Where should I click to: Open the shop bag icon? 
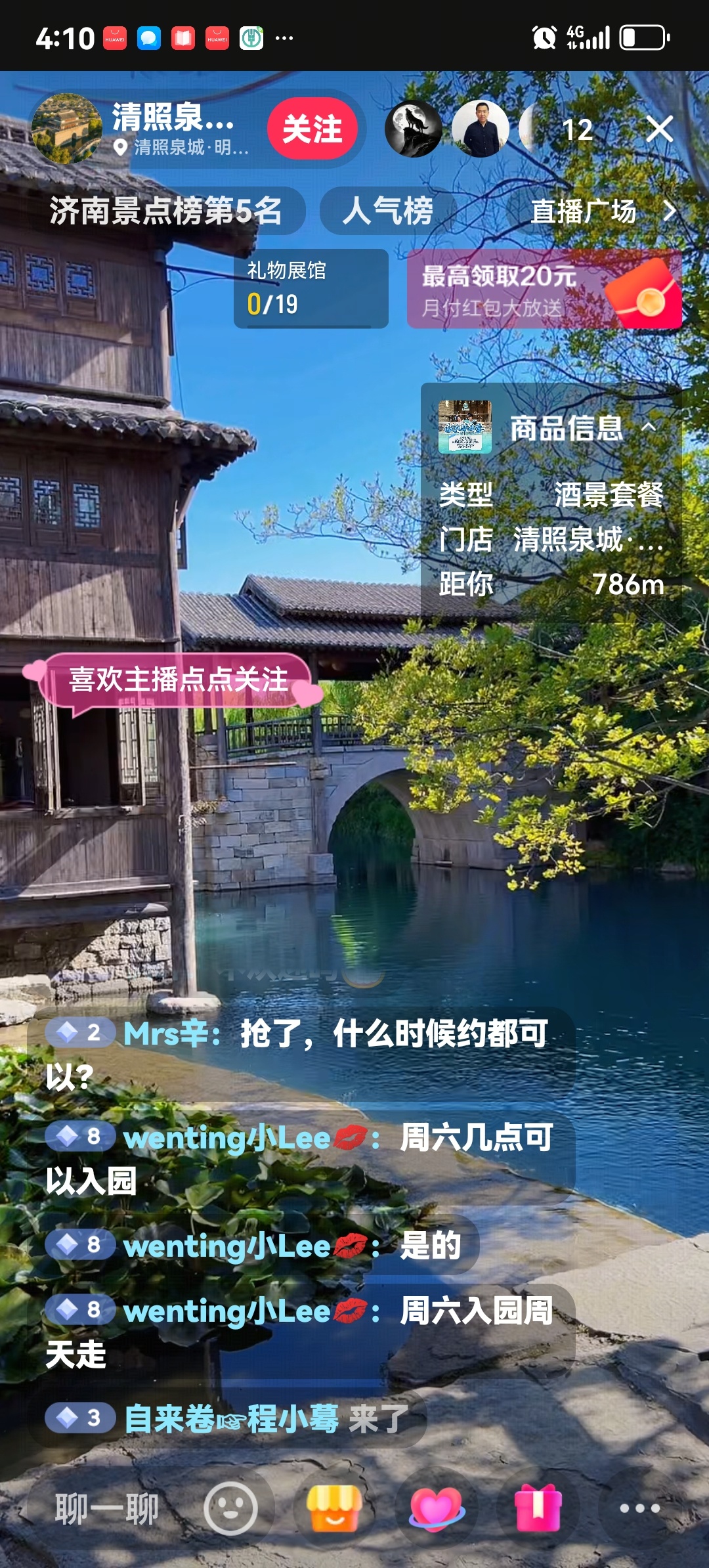[334, 1508]
